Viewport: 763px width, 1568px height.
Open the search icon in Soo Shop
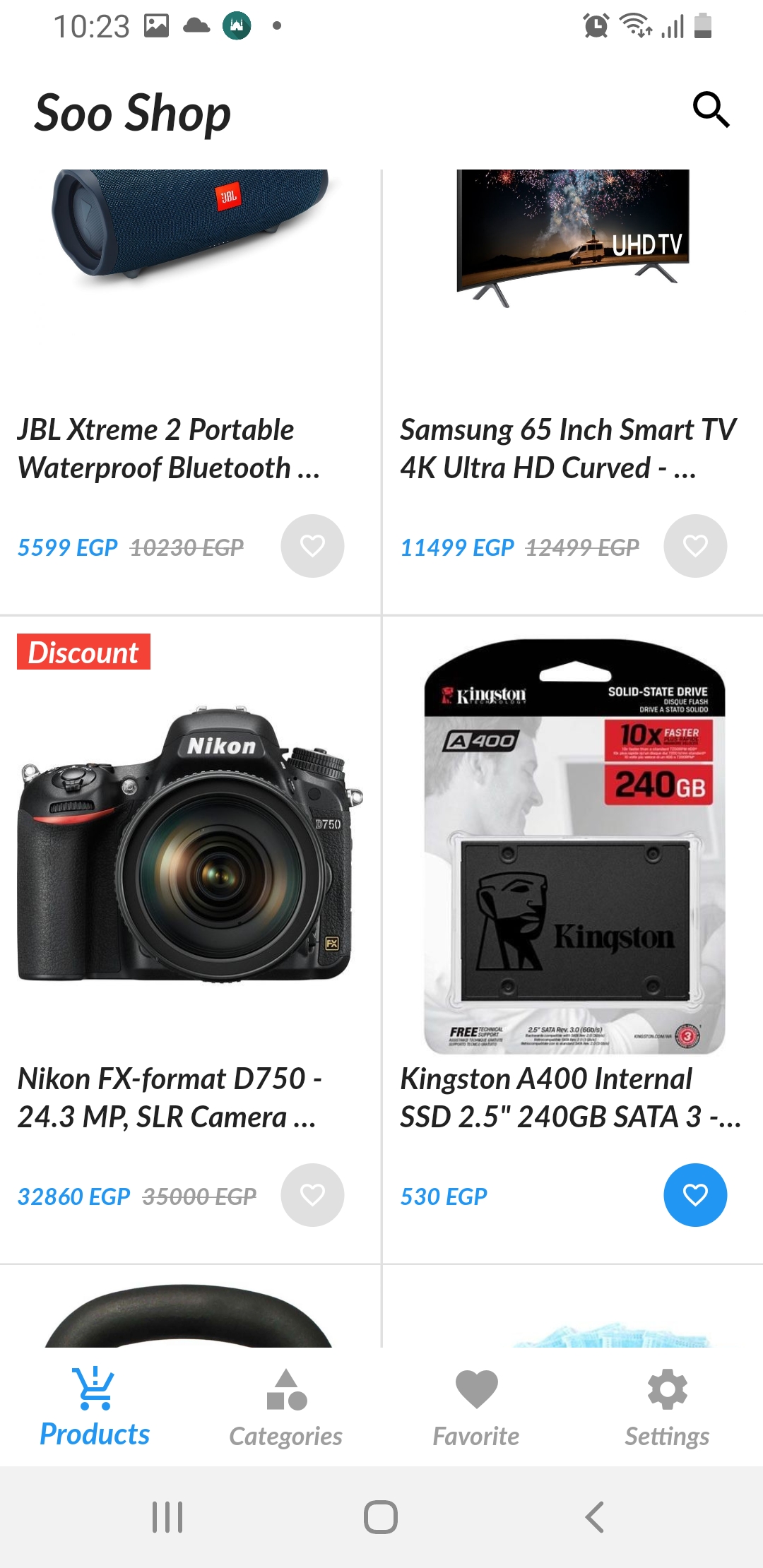click(x=711, y=109)
